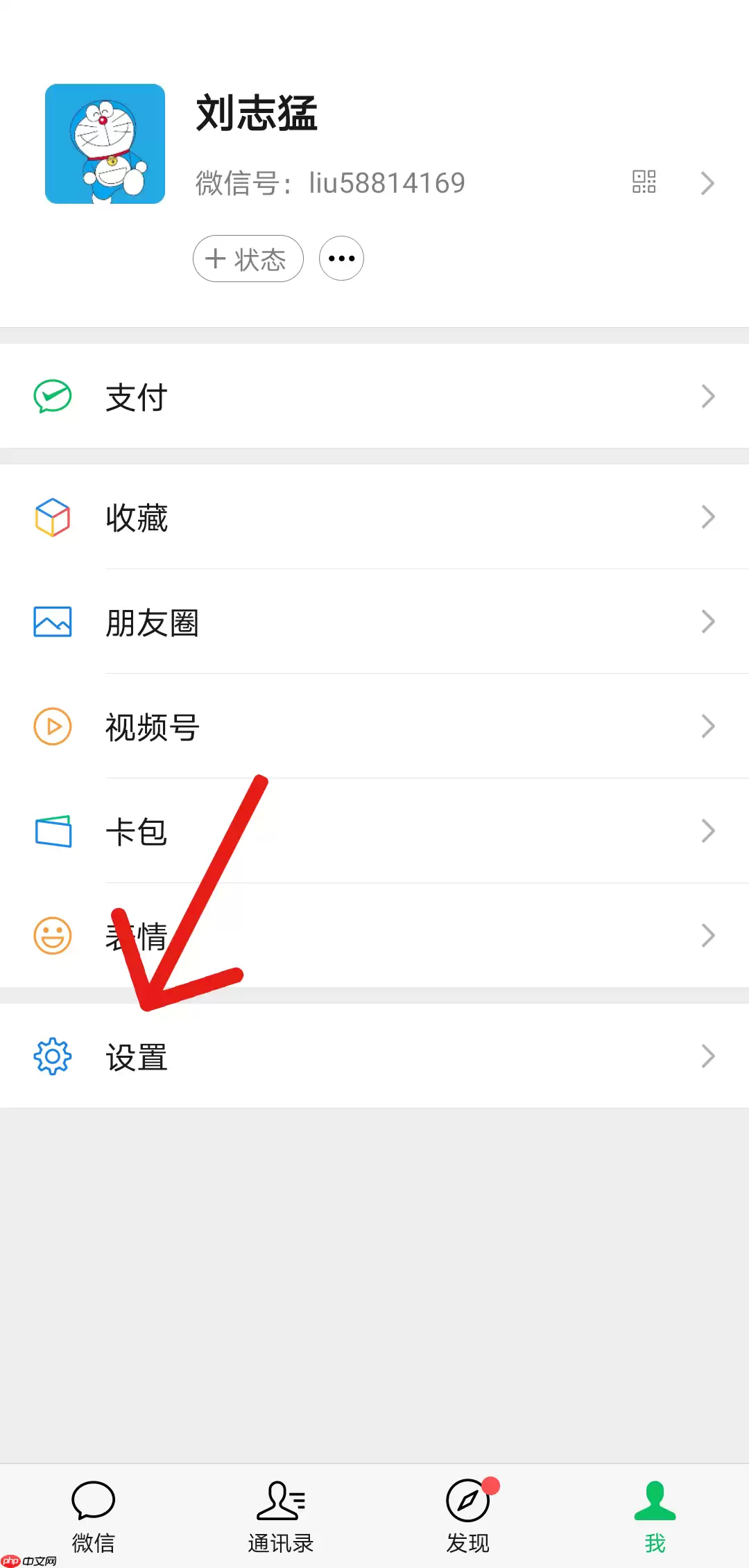Expand the 设置 row chevron
Image resolution: width=749 pixels, height=1568 pixels.
pos(707,1056)
